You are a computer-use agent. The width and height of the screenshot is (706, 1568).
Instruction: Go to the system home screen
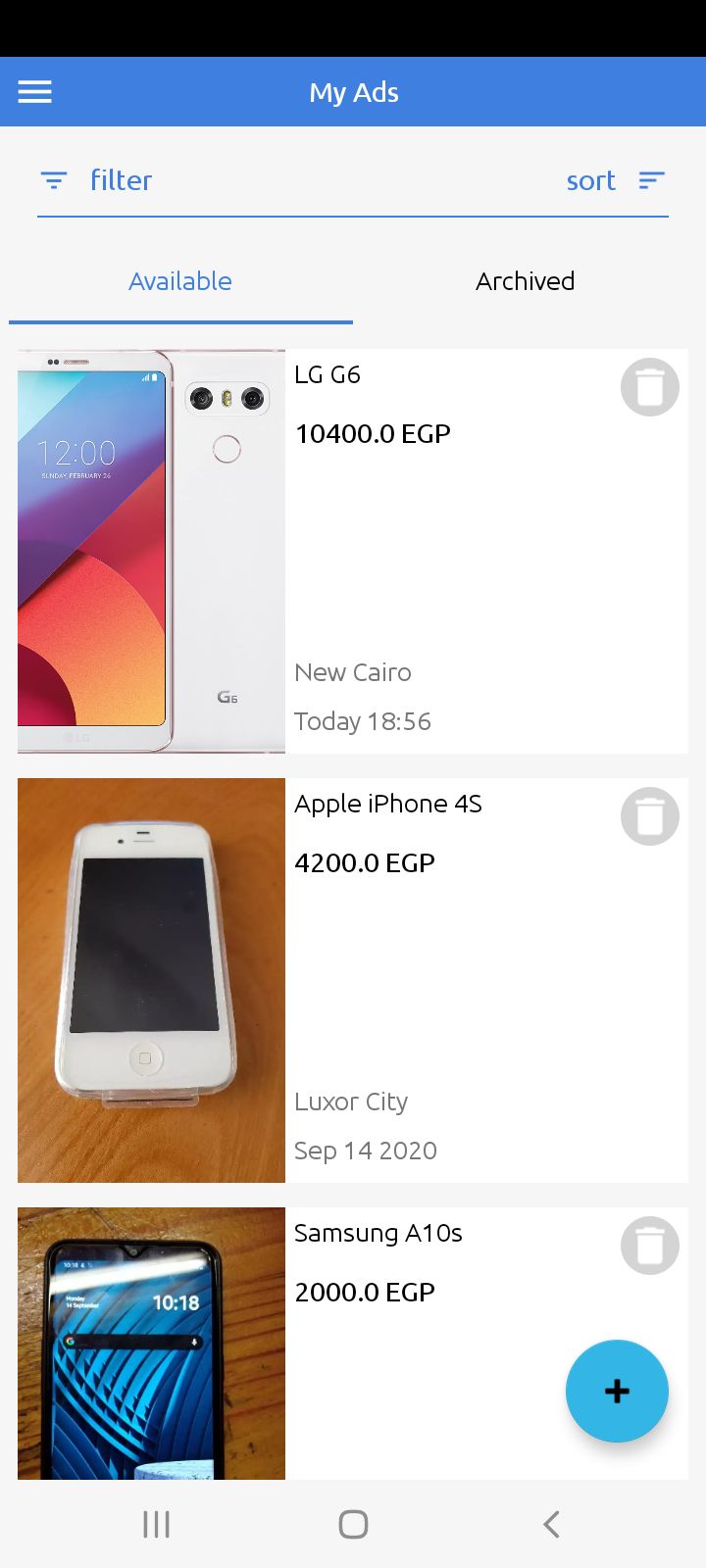[x=353, y=1524]
